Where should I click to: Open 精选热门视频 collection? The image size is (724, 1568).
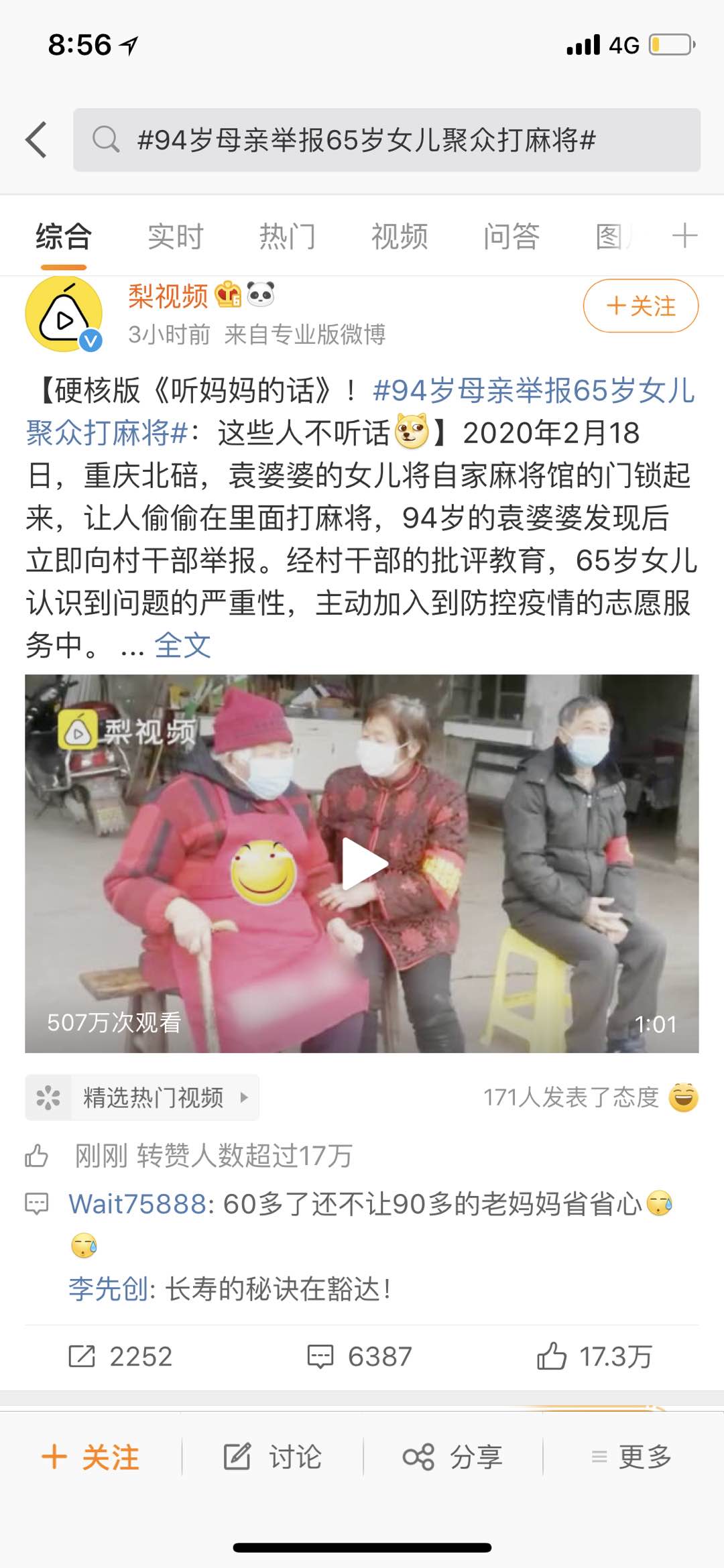pos(142,1097)
